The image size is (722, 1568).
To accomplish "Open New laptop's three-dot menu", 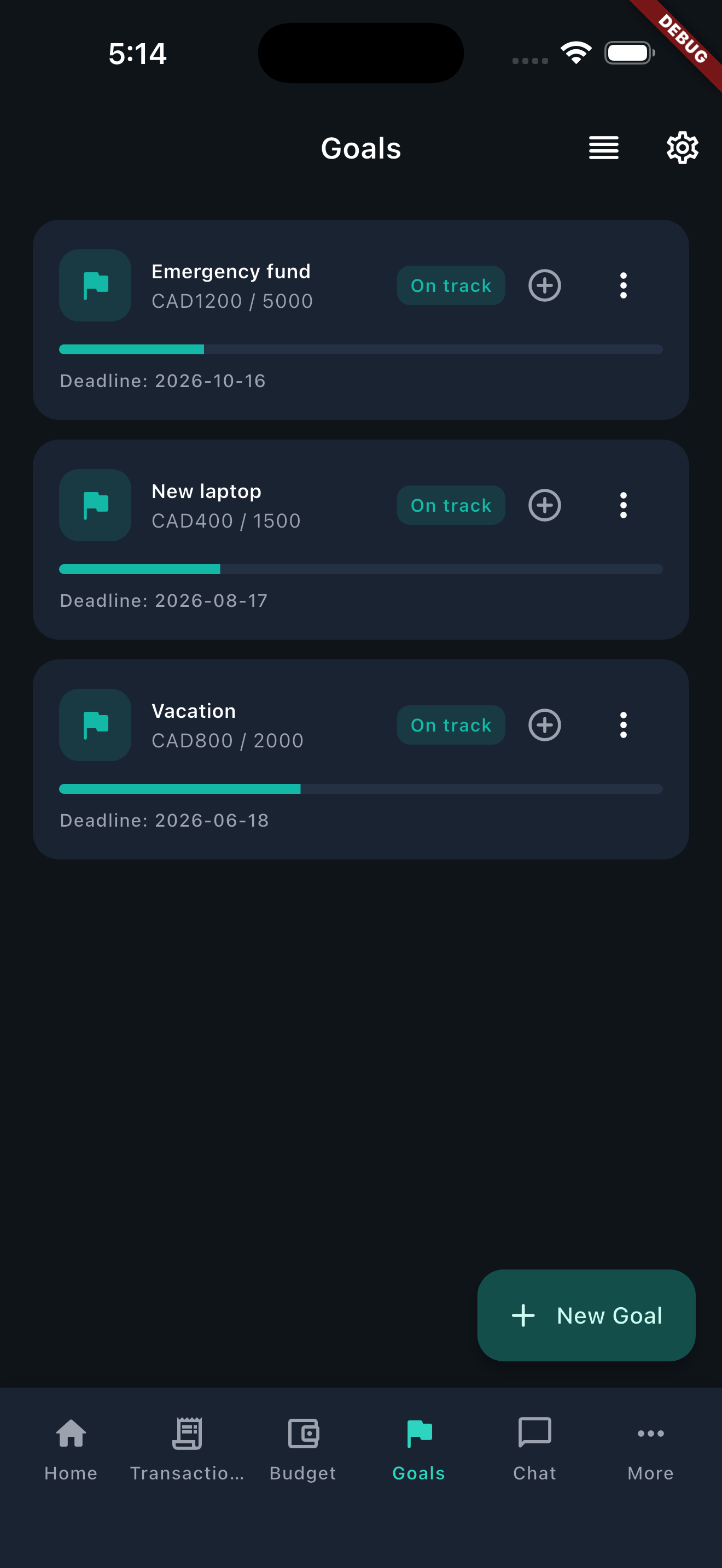I will point(623,505).
